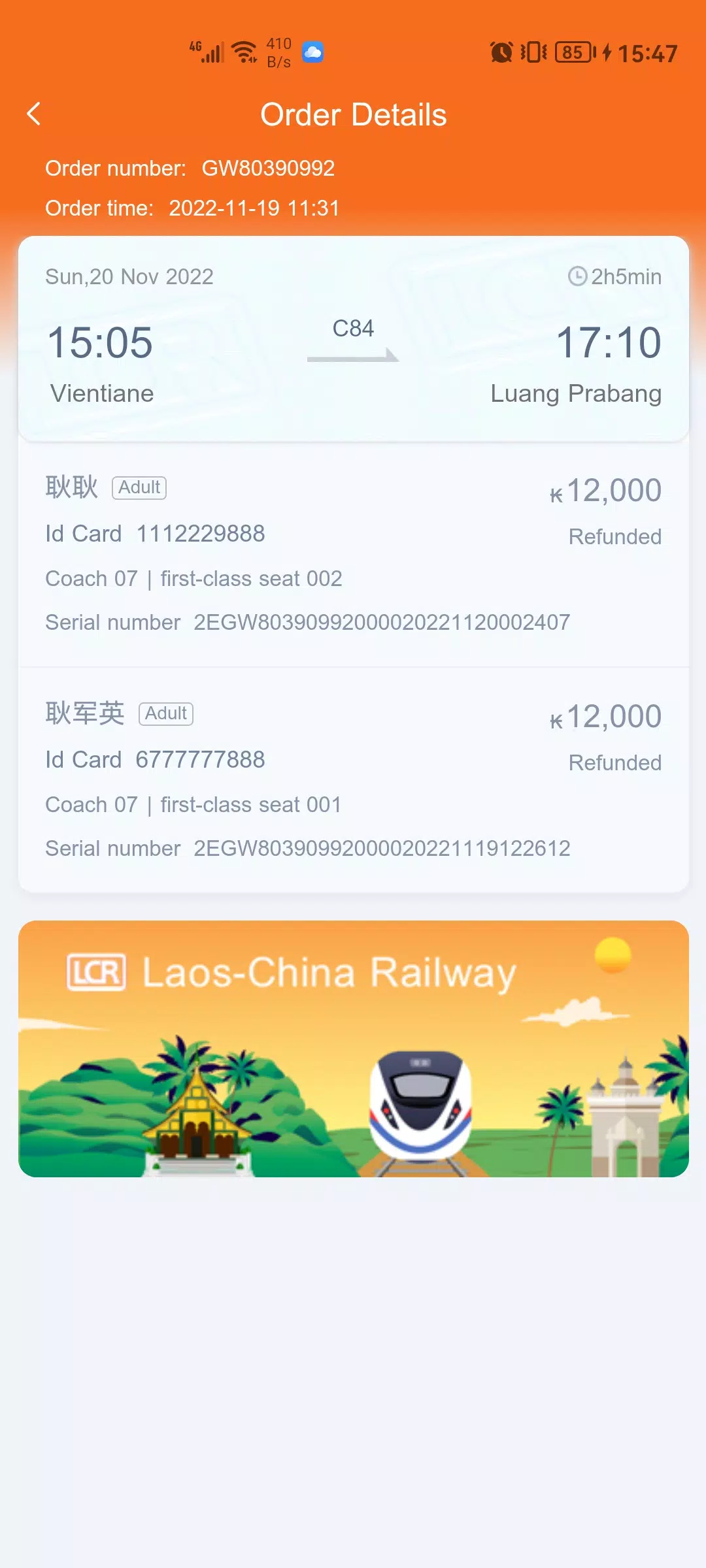The image size is (706, 1568).
Task: Select the Adult badge next to 耿耿
Action: [138, 487]
